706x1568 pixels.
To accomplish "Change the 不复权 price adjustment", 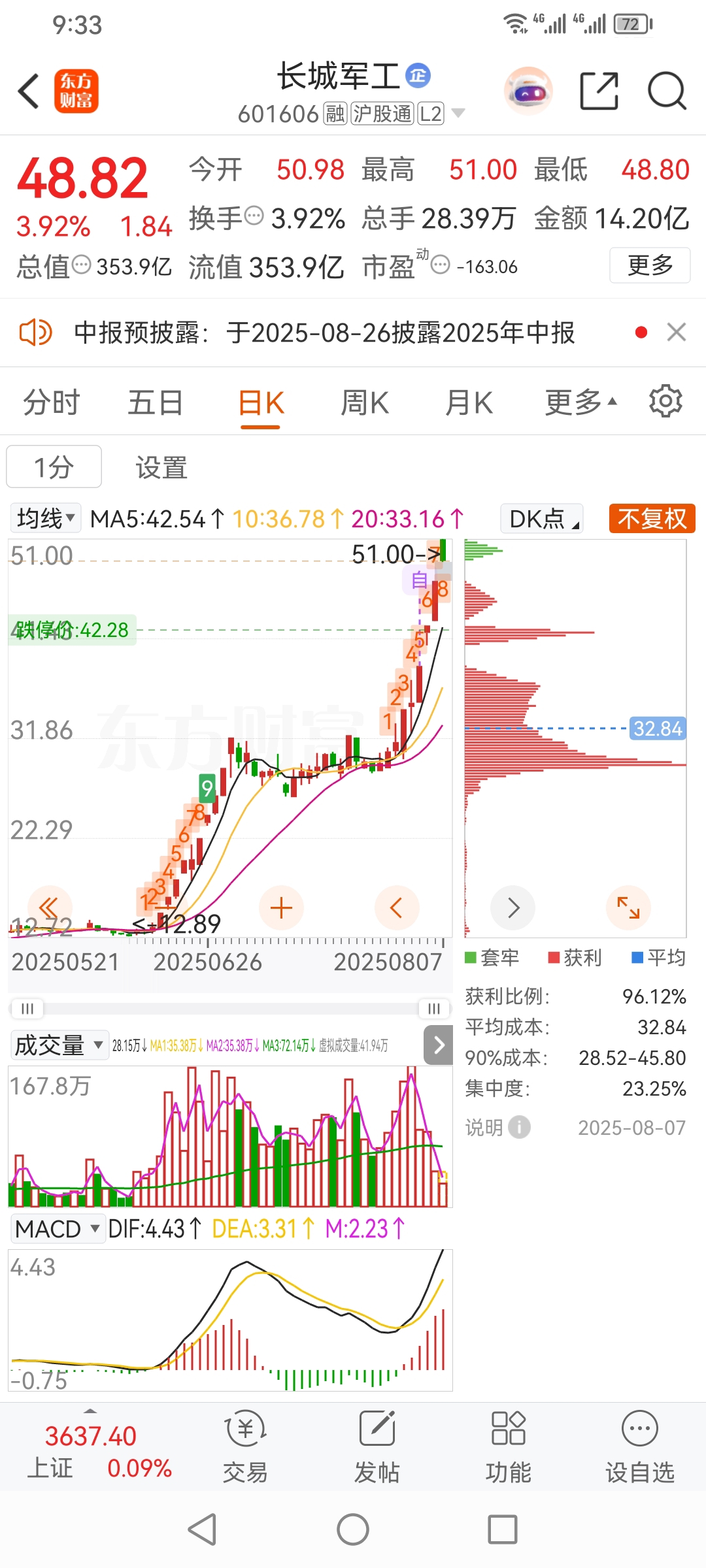I will [652, 519].
